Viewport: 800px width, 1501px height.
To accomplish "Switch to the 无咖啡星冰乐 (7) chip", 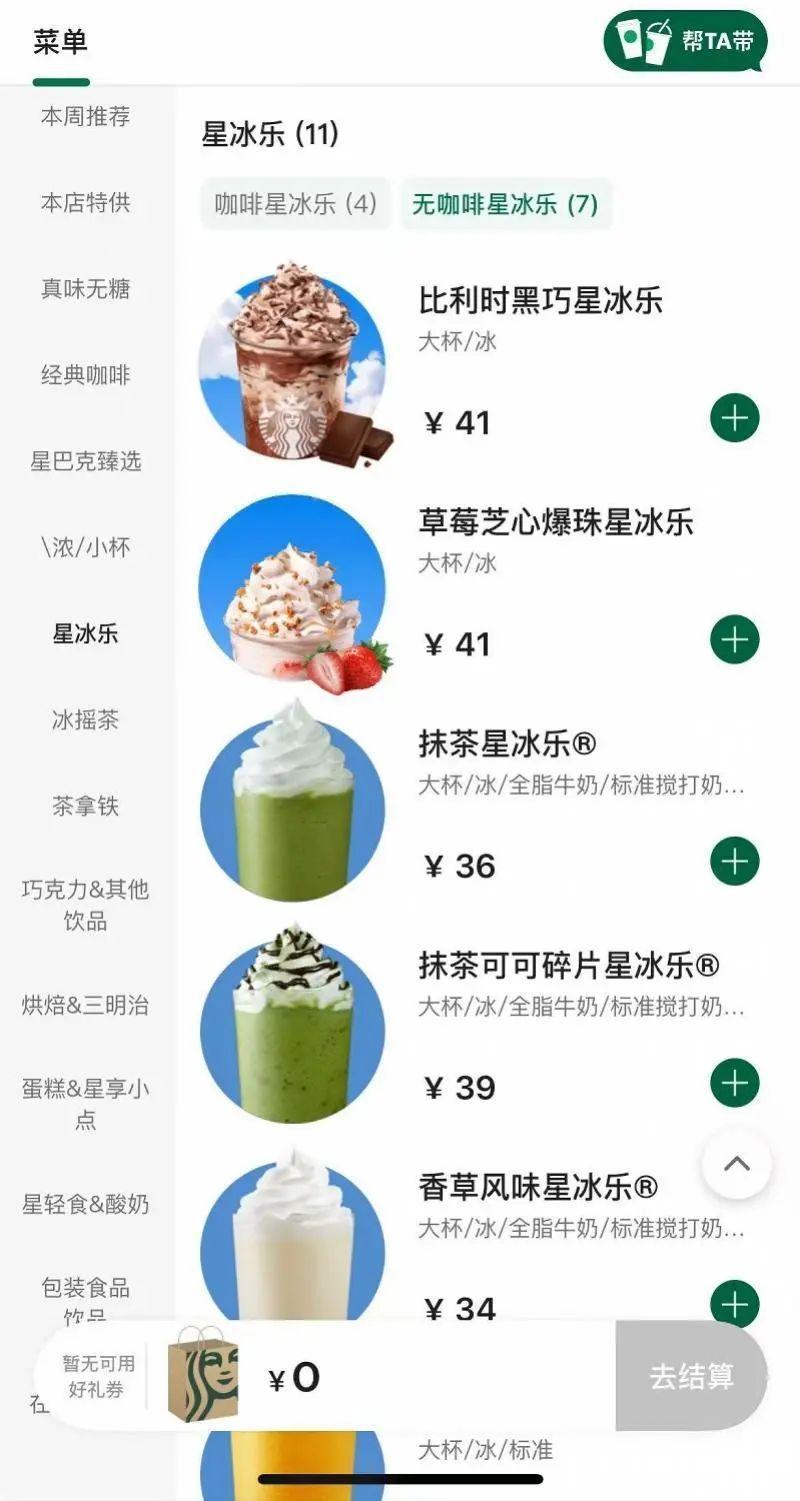I will (x=505, y=204).
